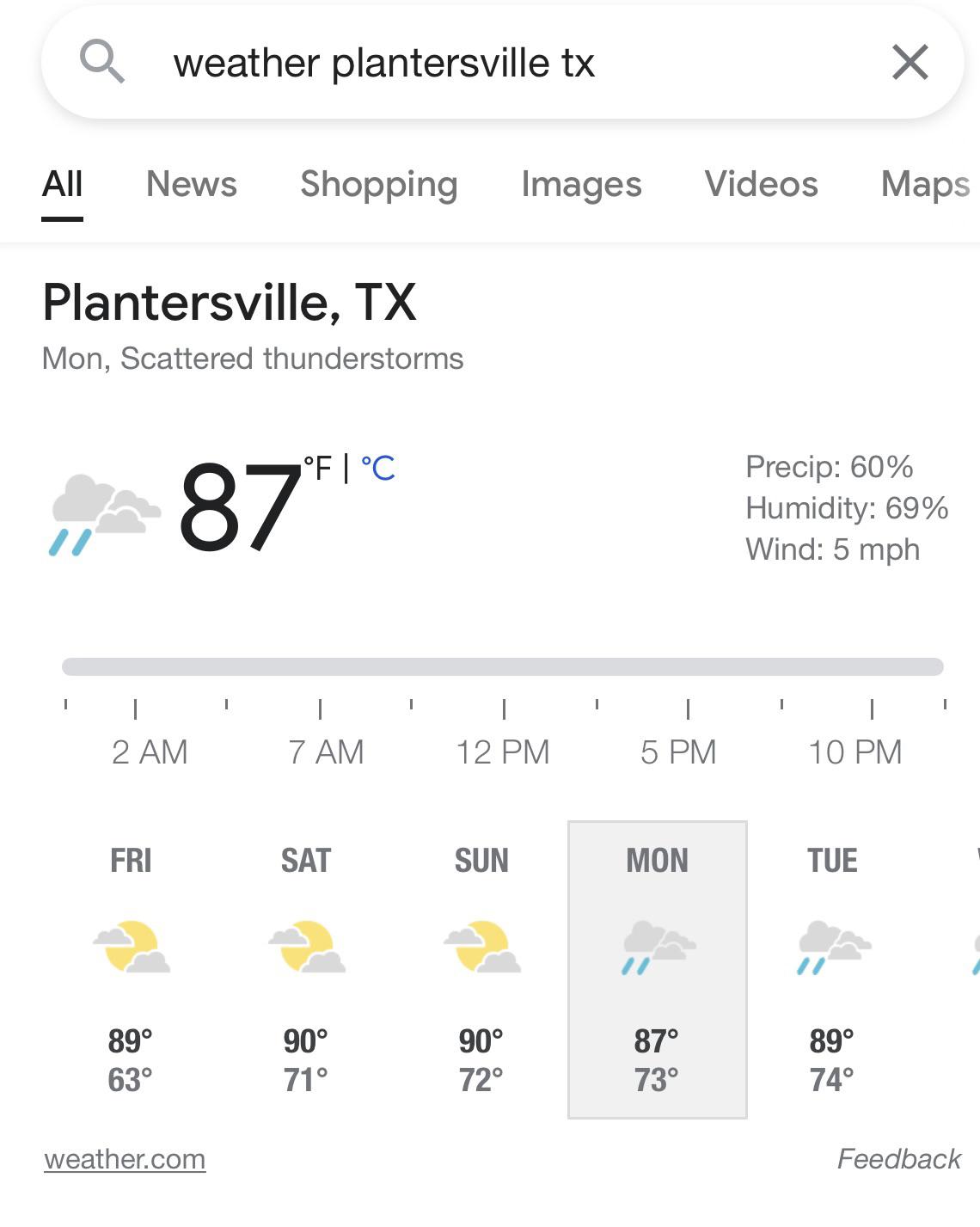Send Feedback on the weather widget

897,1158
